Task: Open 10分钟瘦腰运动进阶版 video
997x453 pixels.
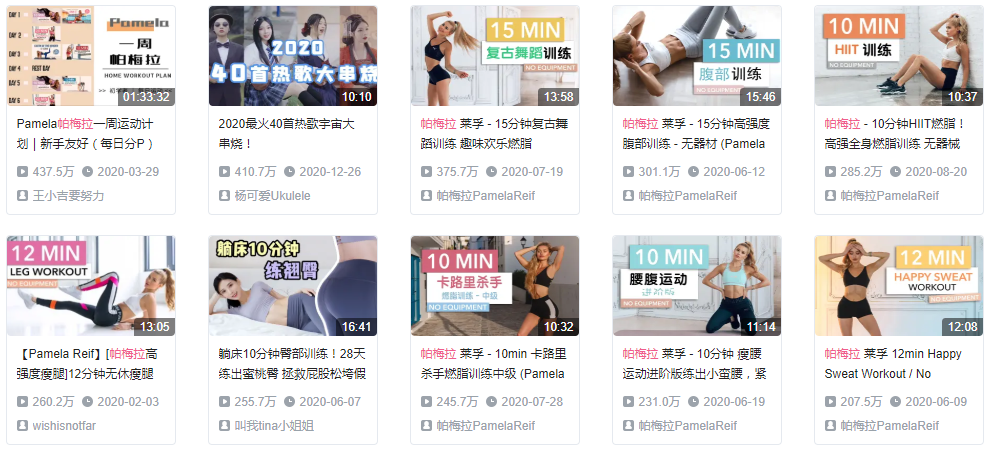Action: coord(696,286)
